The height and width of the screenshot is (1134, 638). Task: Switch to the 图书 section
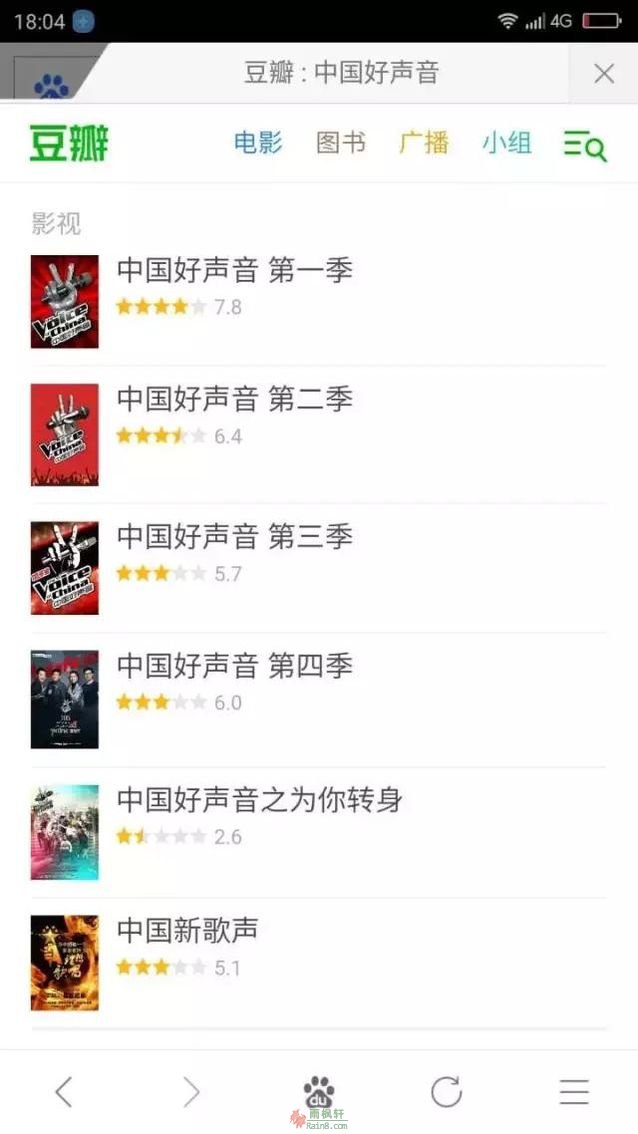[x=341, y=143]
